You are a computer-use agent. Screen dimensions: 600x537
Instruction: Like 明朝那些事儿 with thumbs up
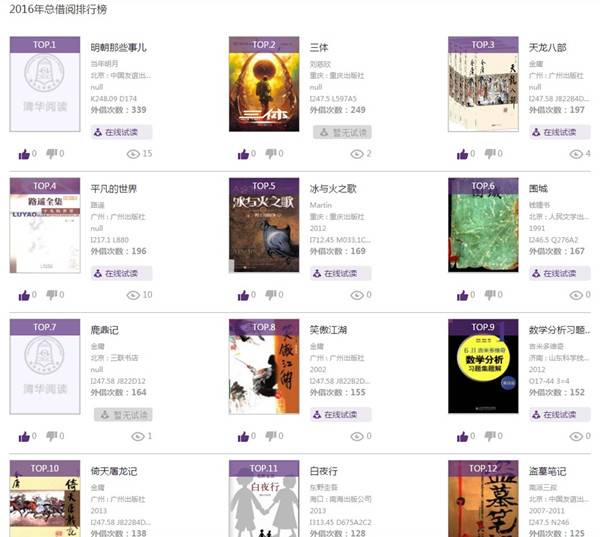(x=24, y=154)
